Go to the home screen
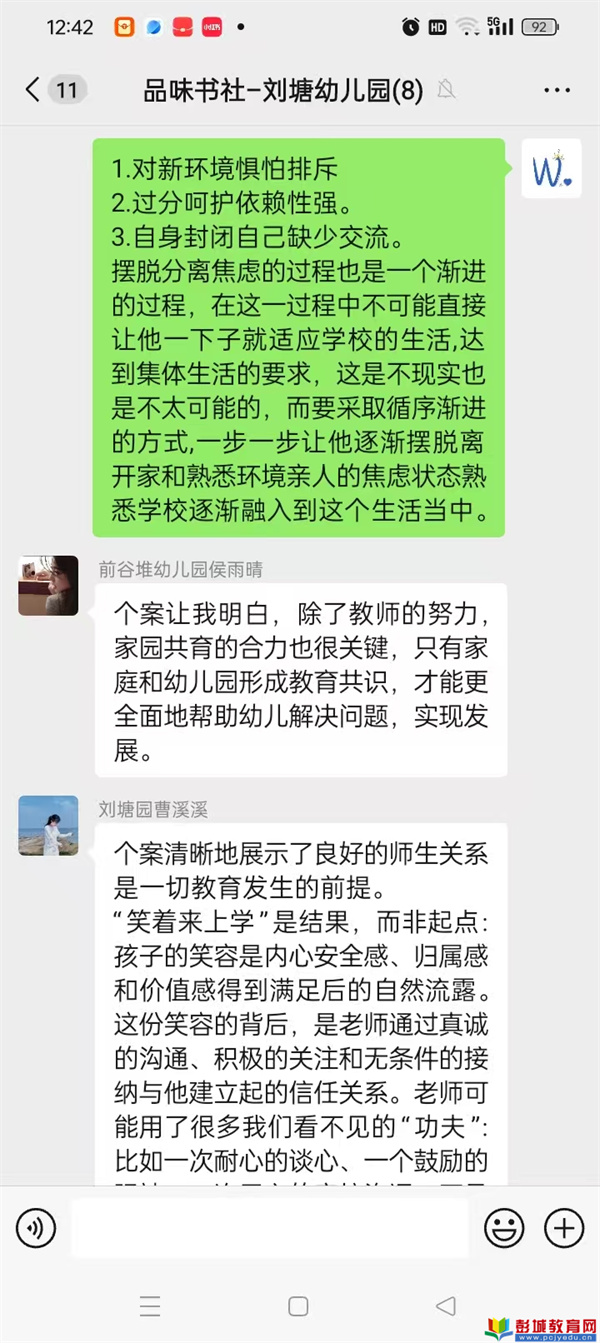The image size is (600, 1343). point(298,1306)
